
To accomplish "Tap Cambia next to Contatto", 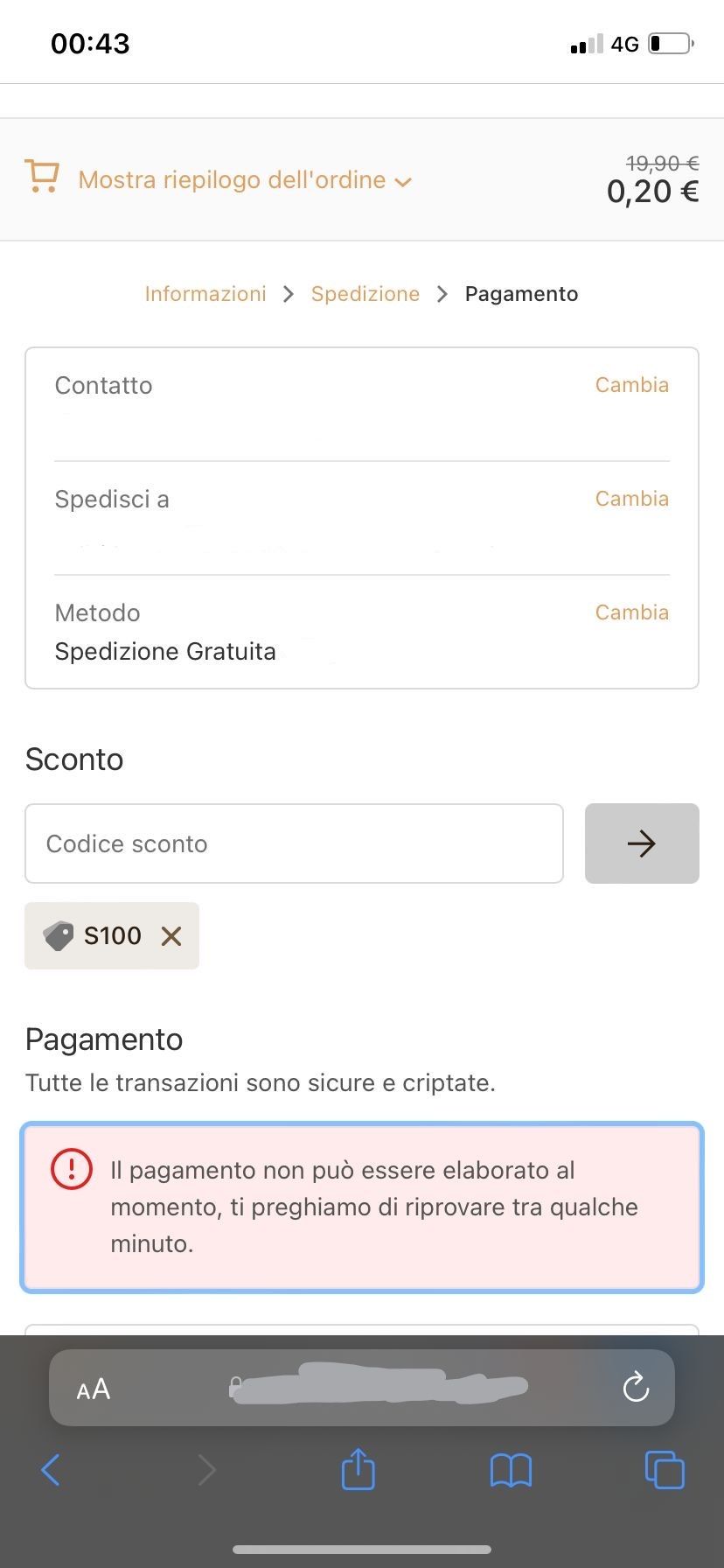I will (x=631, y=385).
